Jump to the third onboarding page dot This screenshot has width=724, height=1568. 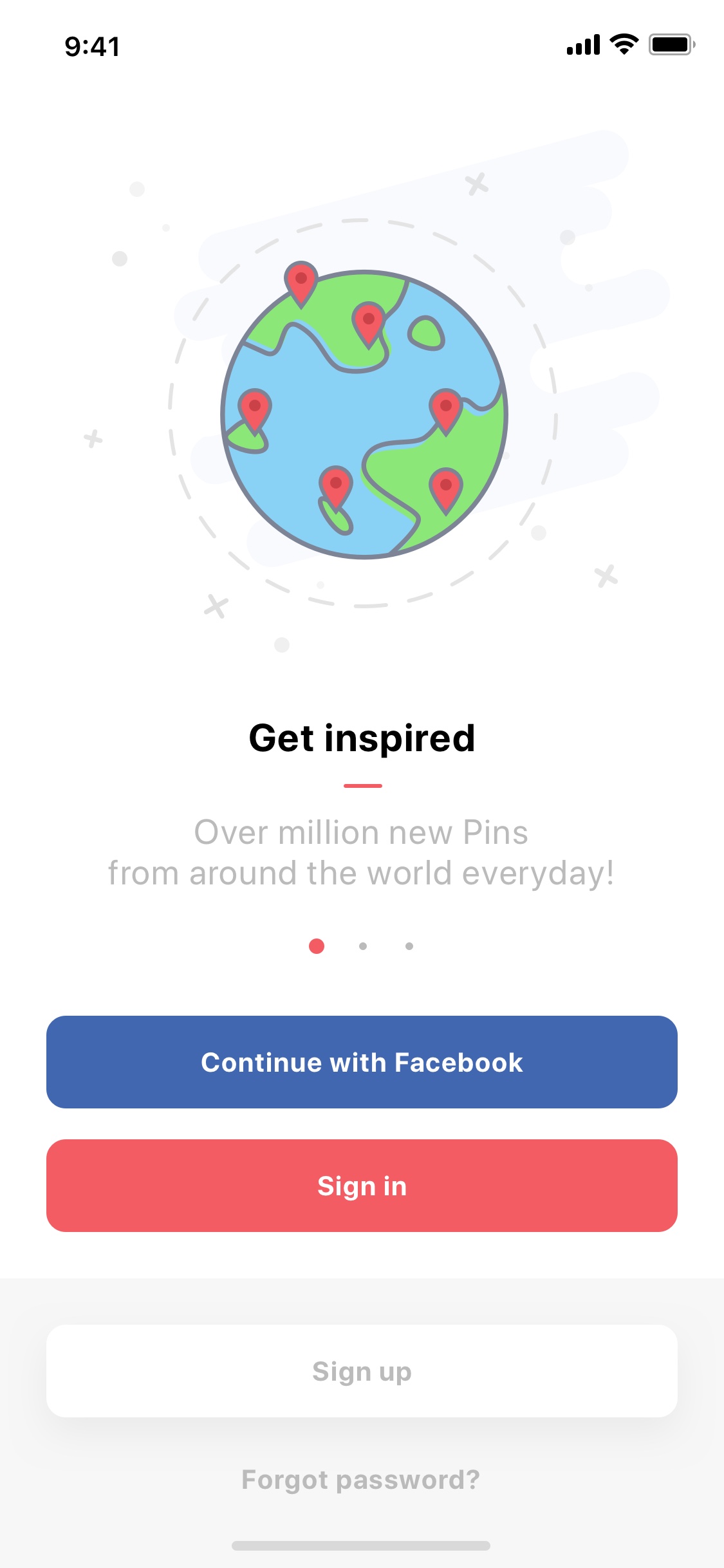[x=409, y=946]
